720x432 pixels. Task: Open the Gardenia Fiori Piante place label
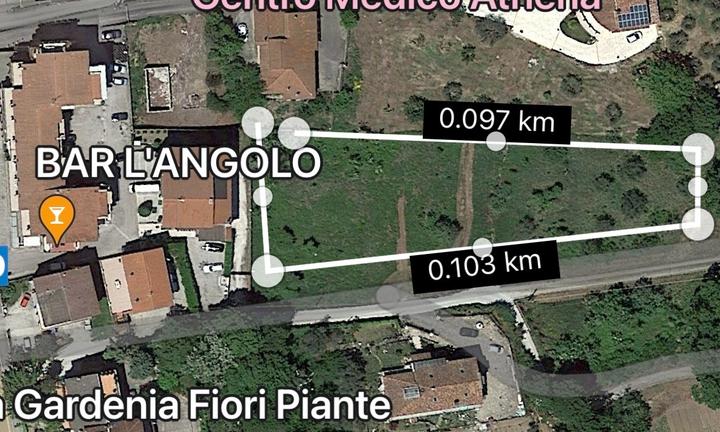pyautogui.click(x=200, y=405)
